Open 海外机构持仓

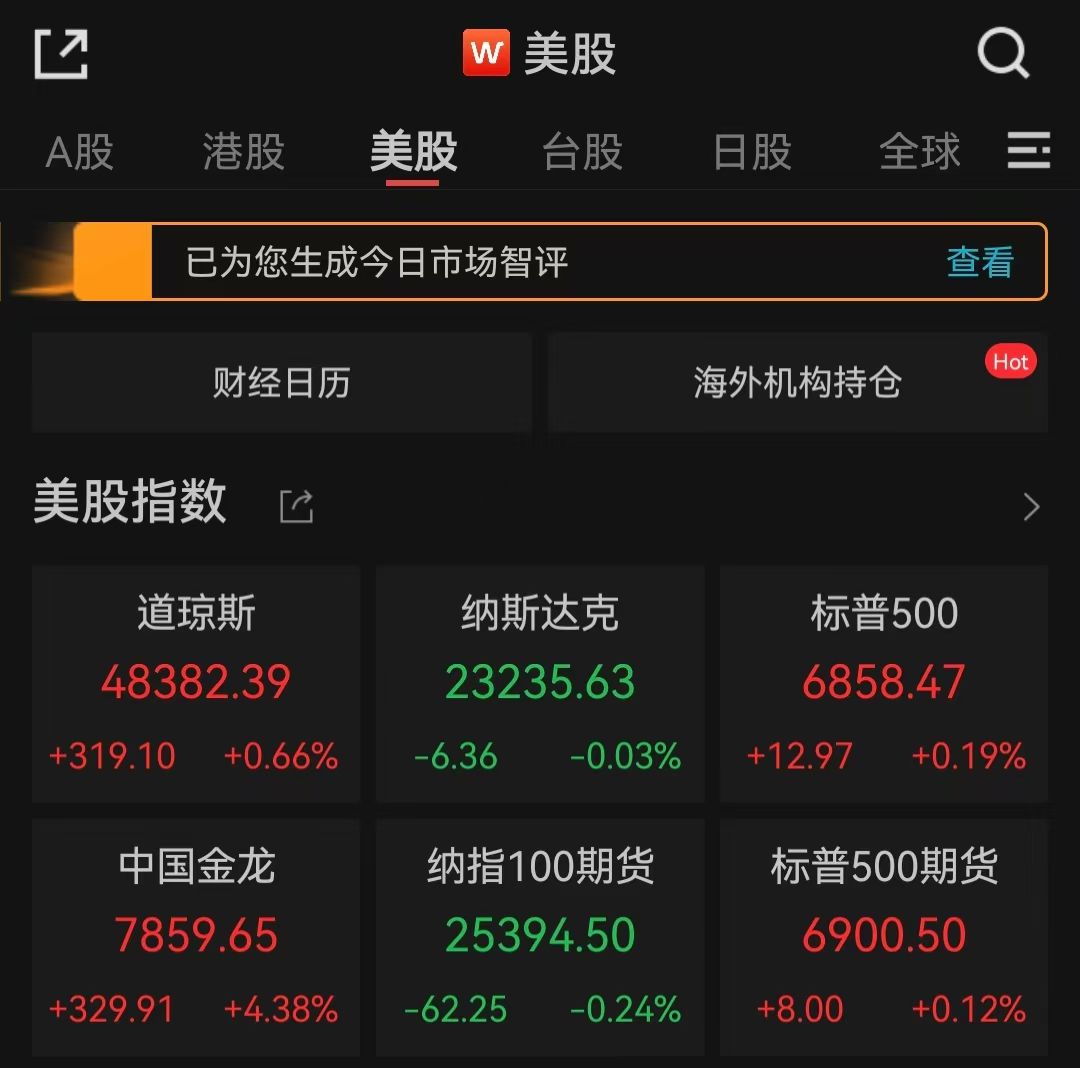(798, 382)
